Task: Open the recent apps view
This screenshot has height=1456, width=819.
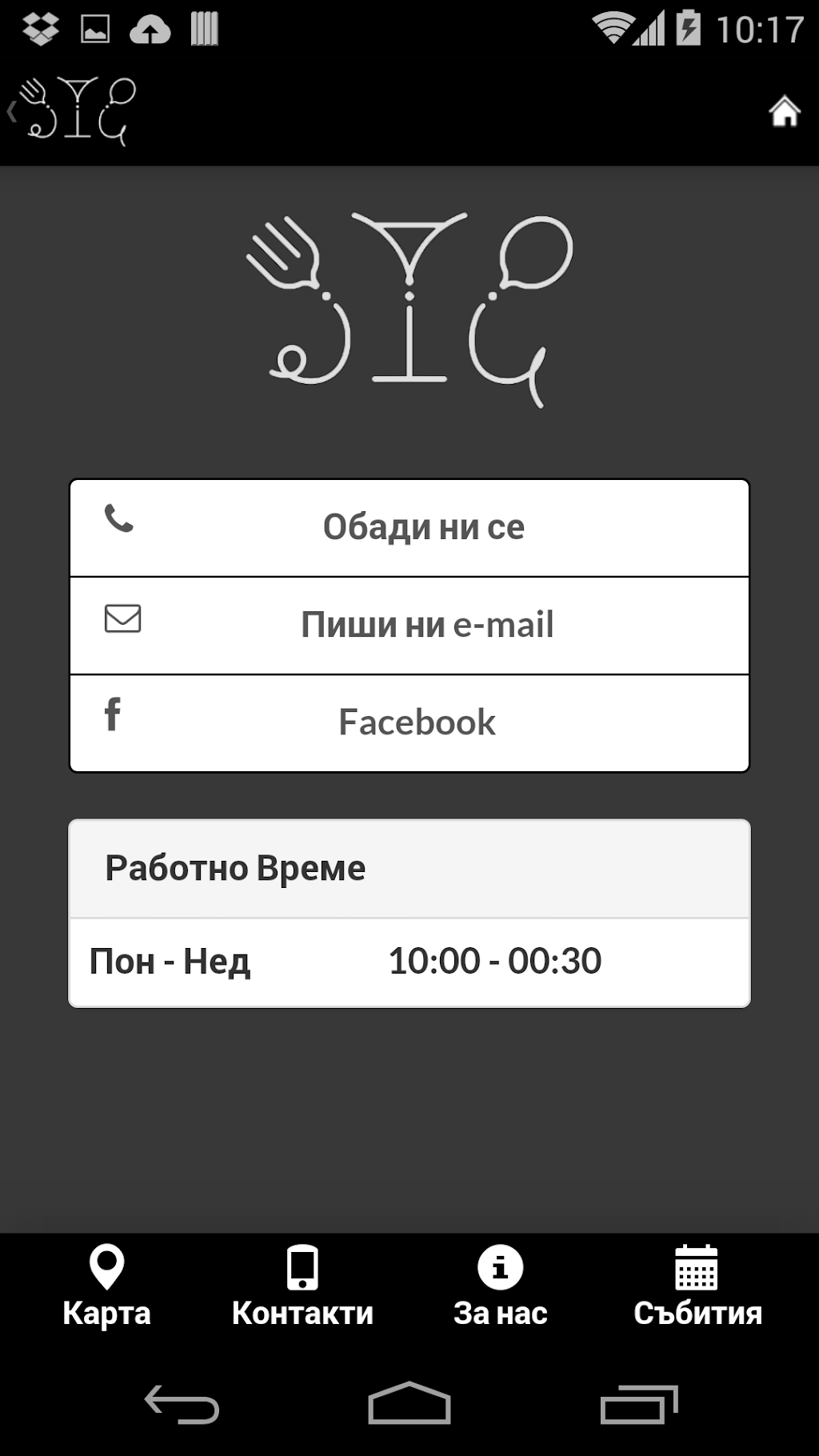Action: tap(638, 1404)
